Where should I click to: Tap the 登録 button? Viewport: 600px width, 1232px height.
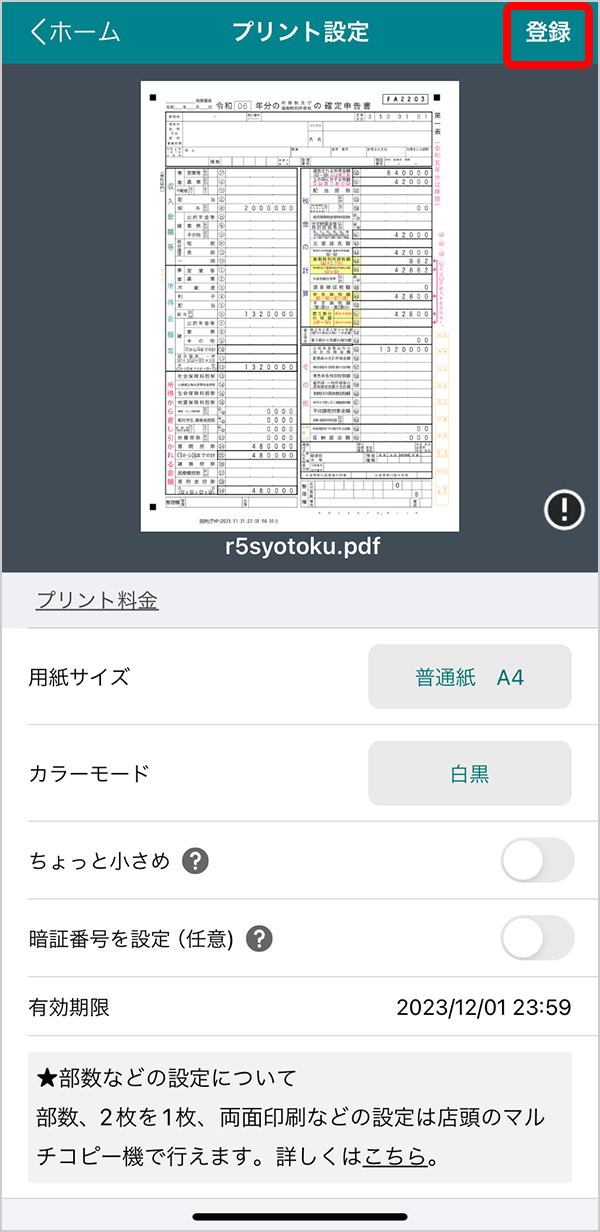(548, 32)
